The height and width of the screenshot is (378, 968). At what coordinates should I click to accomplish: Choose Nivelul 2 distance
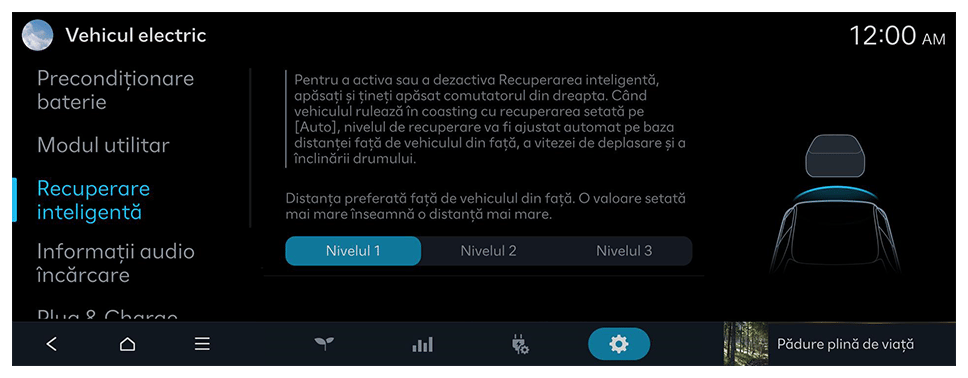[x=488, y=251]
